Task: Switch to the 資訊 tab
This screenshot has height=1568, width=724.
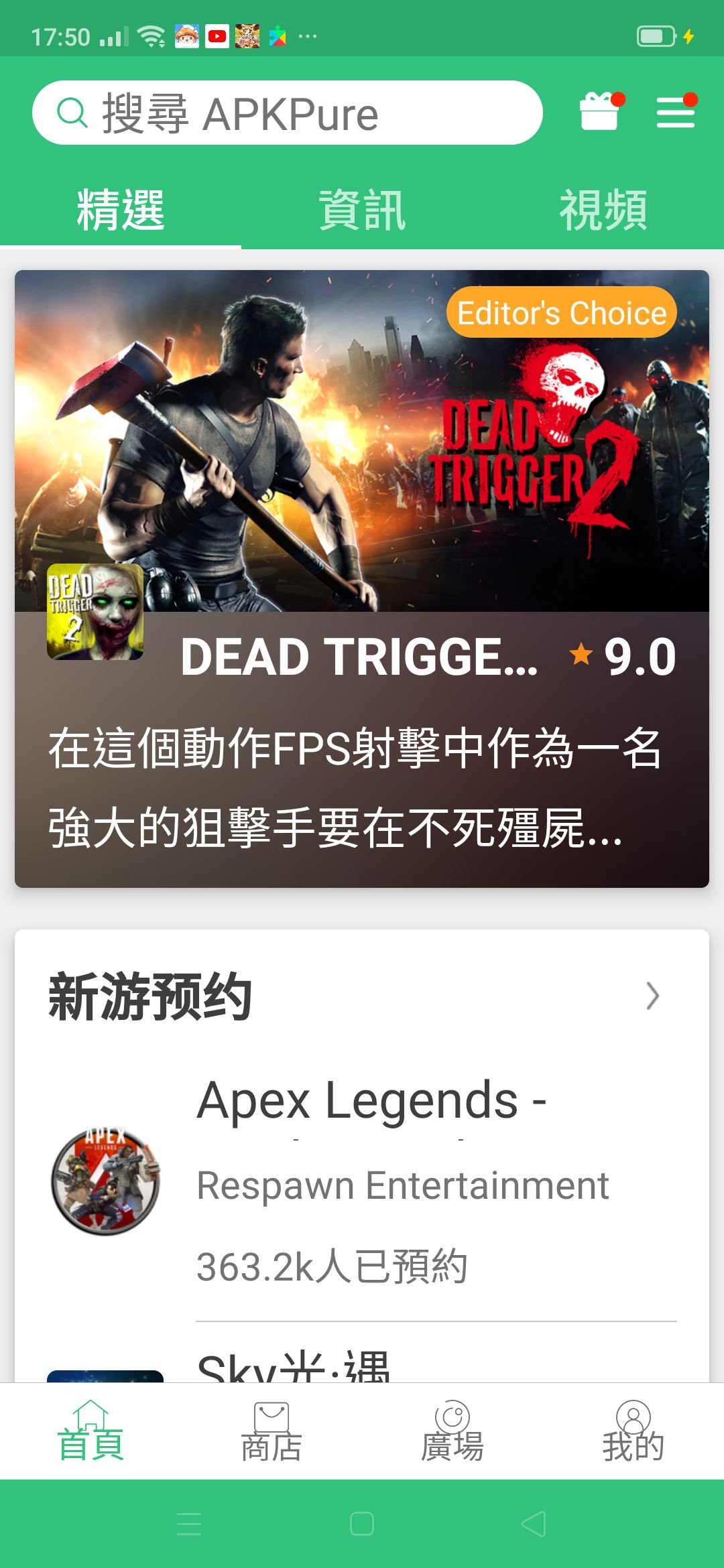Action: point(362,210)
